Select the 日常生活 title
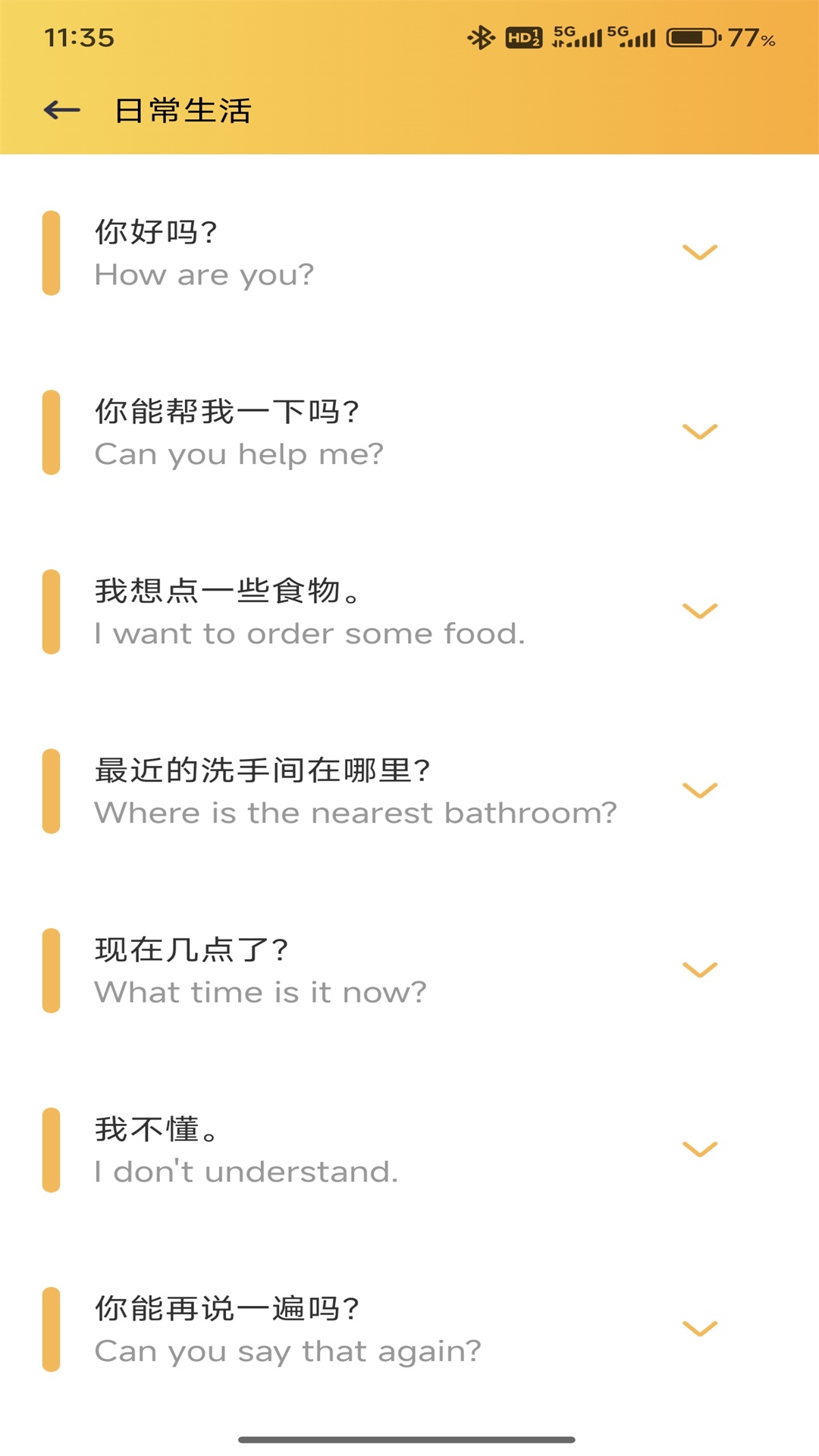 point(182,110)
